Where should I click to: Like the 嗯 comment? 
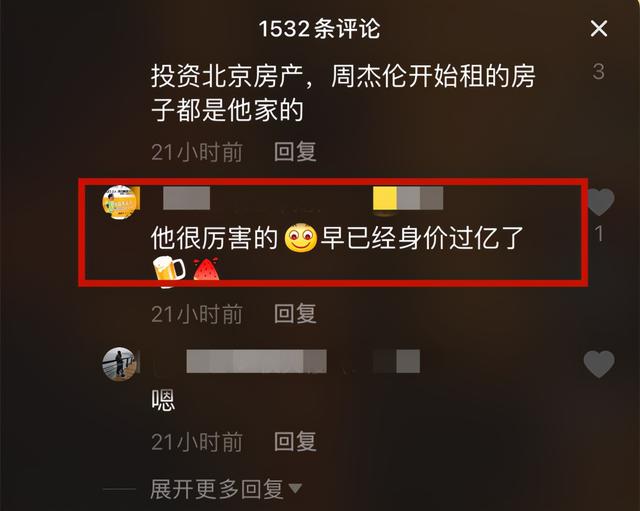(599, 365)
